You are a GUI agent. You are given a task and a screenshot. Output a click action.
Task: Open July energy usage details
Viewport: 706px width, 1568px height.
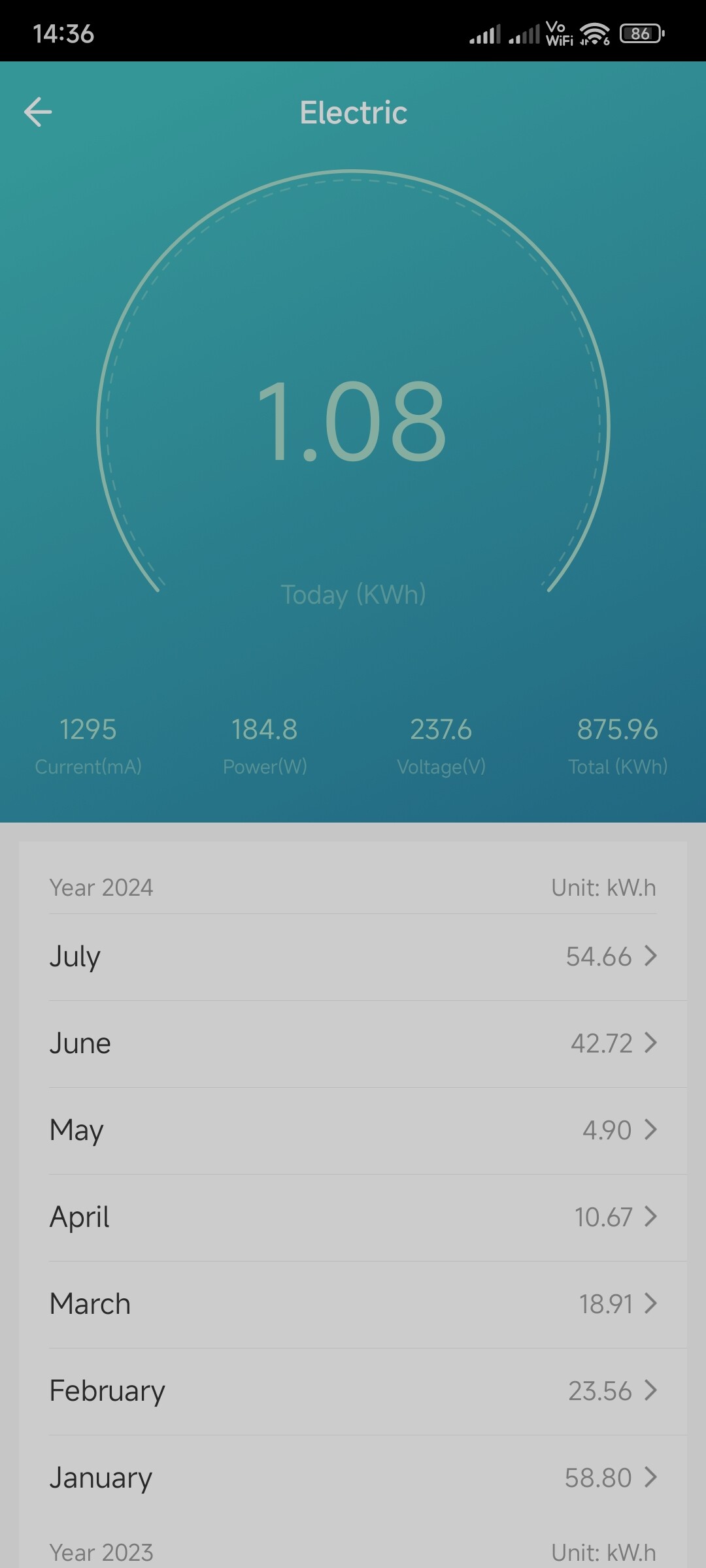coord(353,957)
